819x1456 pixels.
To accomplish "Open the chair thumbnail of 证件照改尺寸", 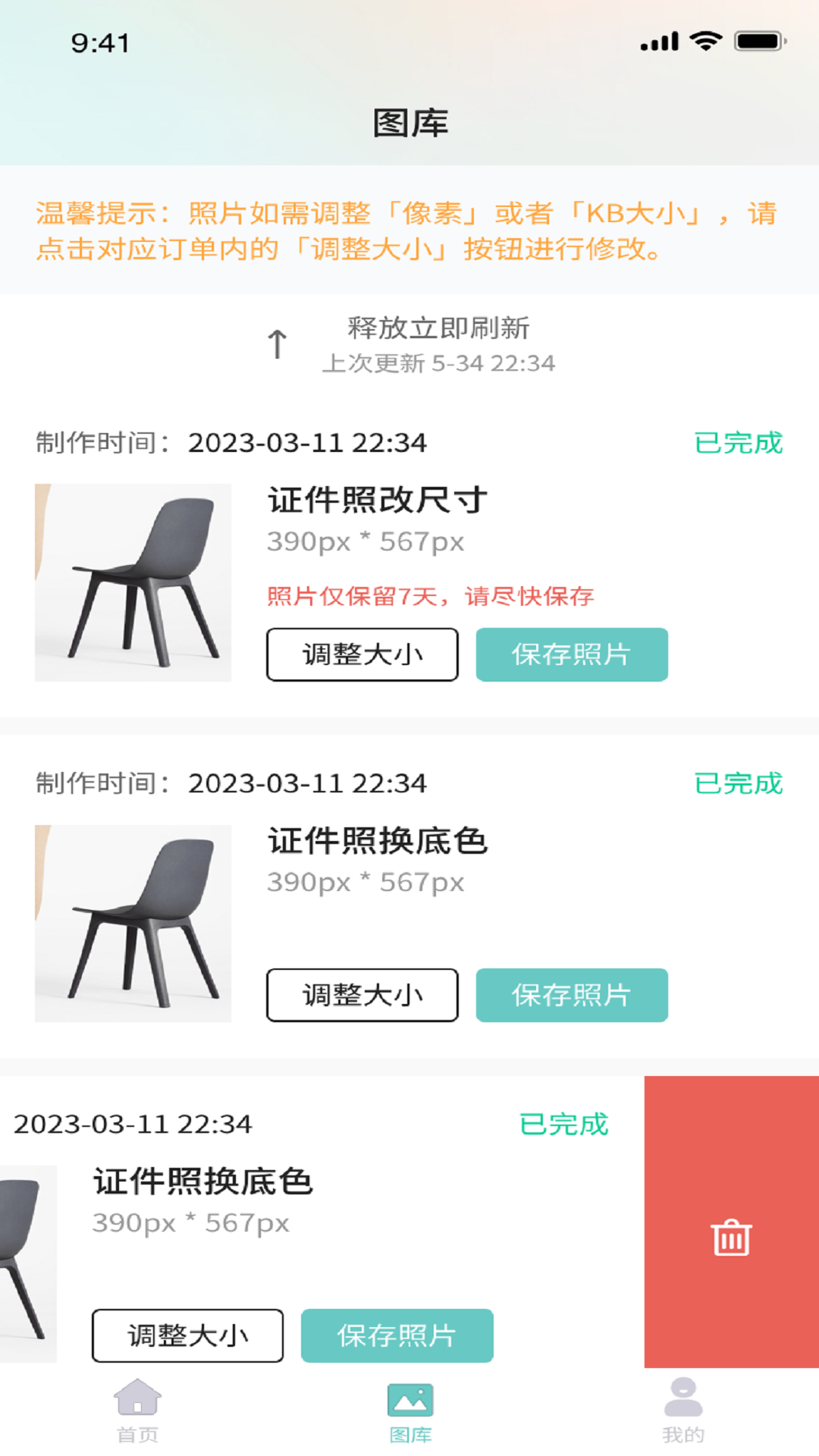I will point(133,580).
